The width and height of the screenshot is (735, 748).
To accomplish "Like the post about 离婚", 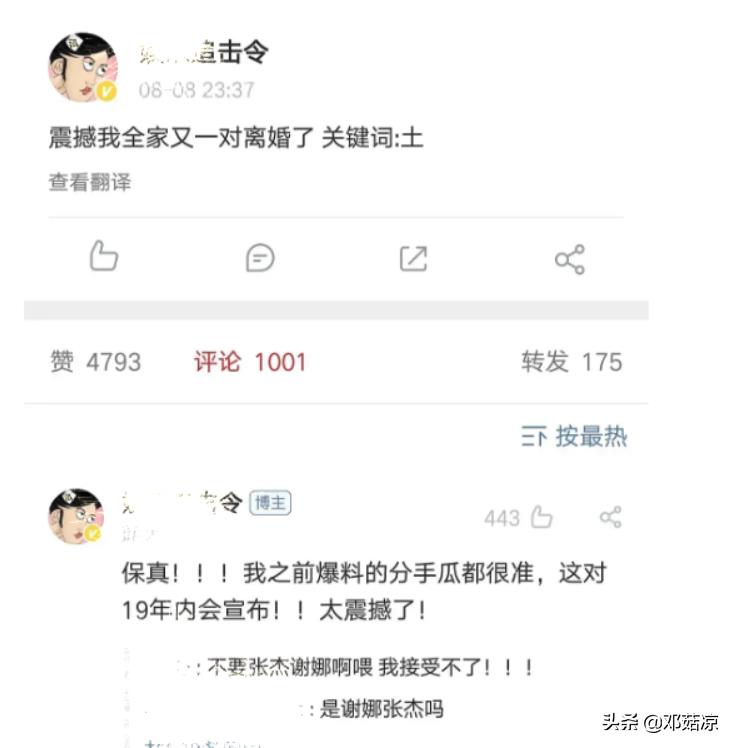I will [104, 257].
